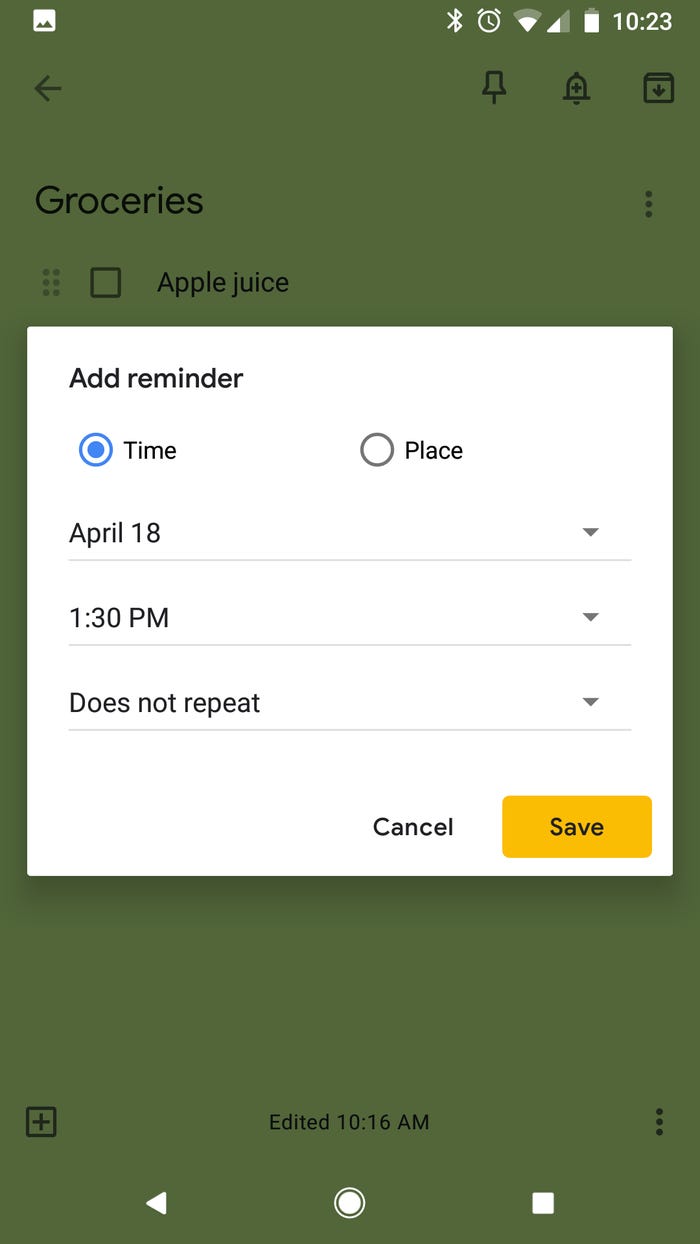Cancel the reminder dialog
The height and width of the screenshot is (1244, 700).
tap(413, 827)
